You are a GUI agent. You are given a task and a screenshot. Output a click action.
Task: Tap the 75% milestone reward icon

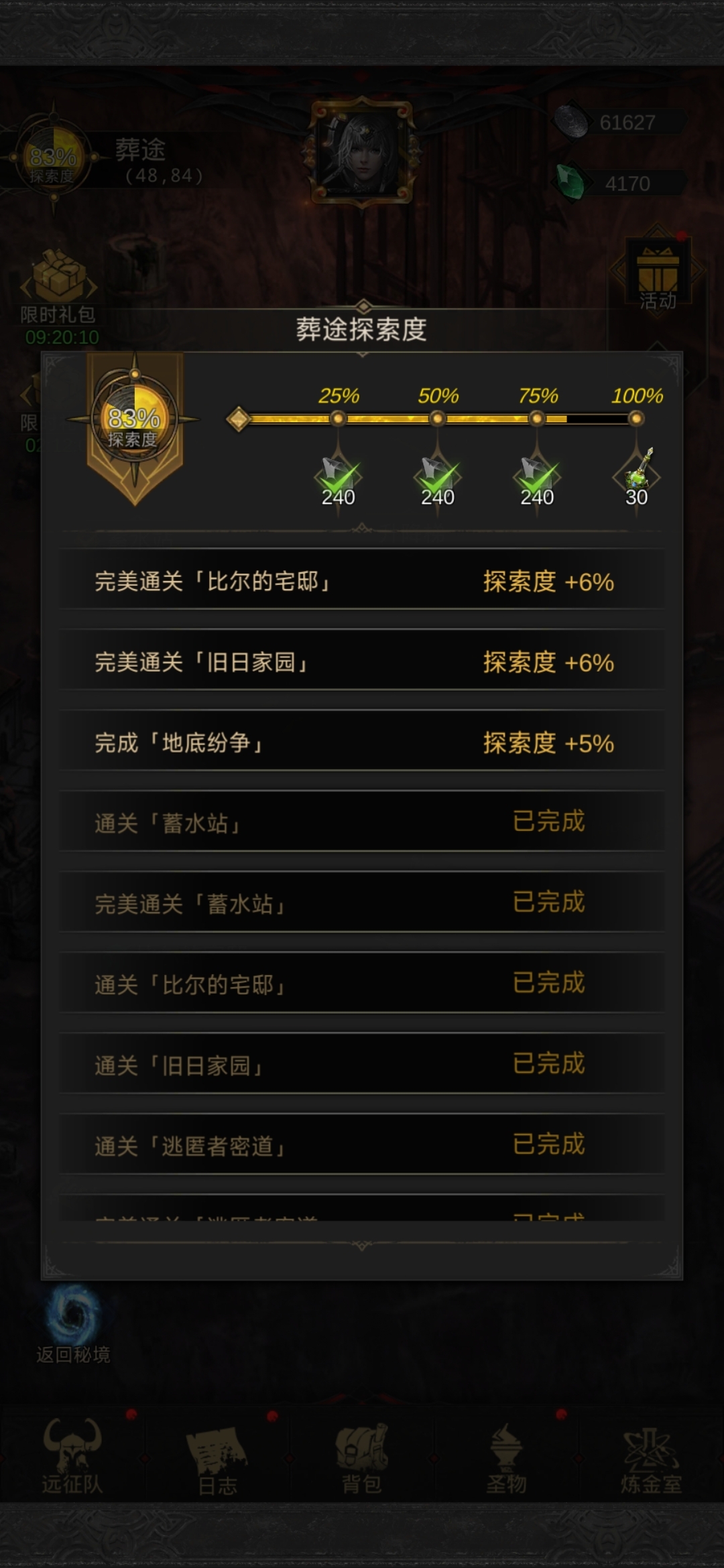[536, 477]
